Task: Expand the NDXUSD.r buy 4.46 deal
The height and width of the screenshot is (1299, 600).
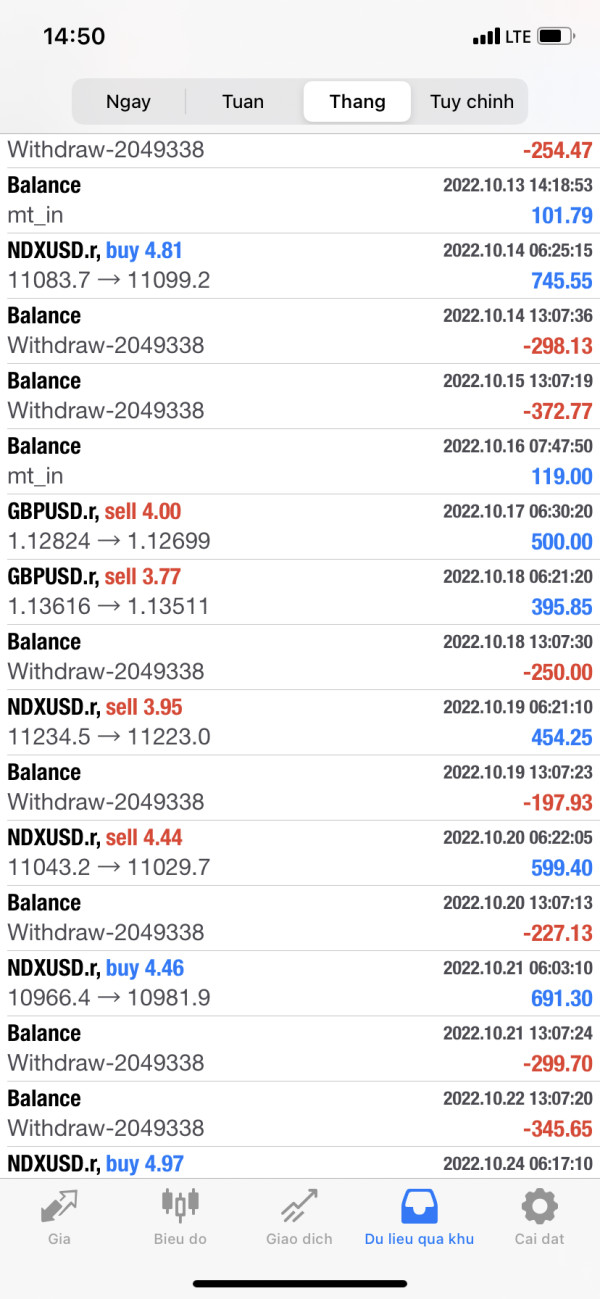Action: coord(300,982)
